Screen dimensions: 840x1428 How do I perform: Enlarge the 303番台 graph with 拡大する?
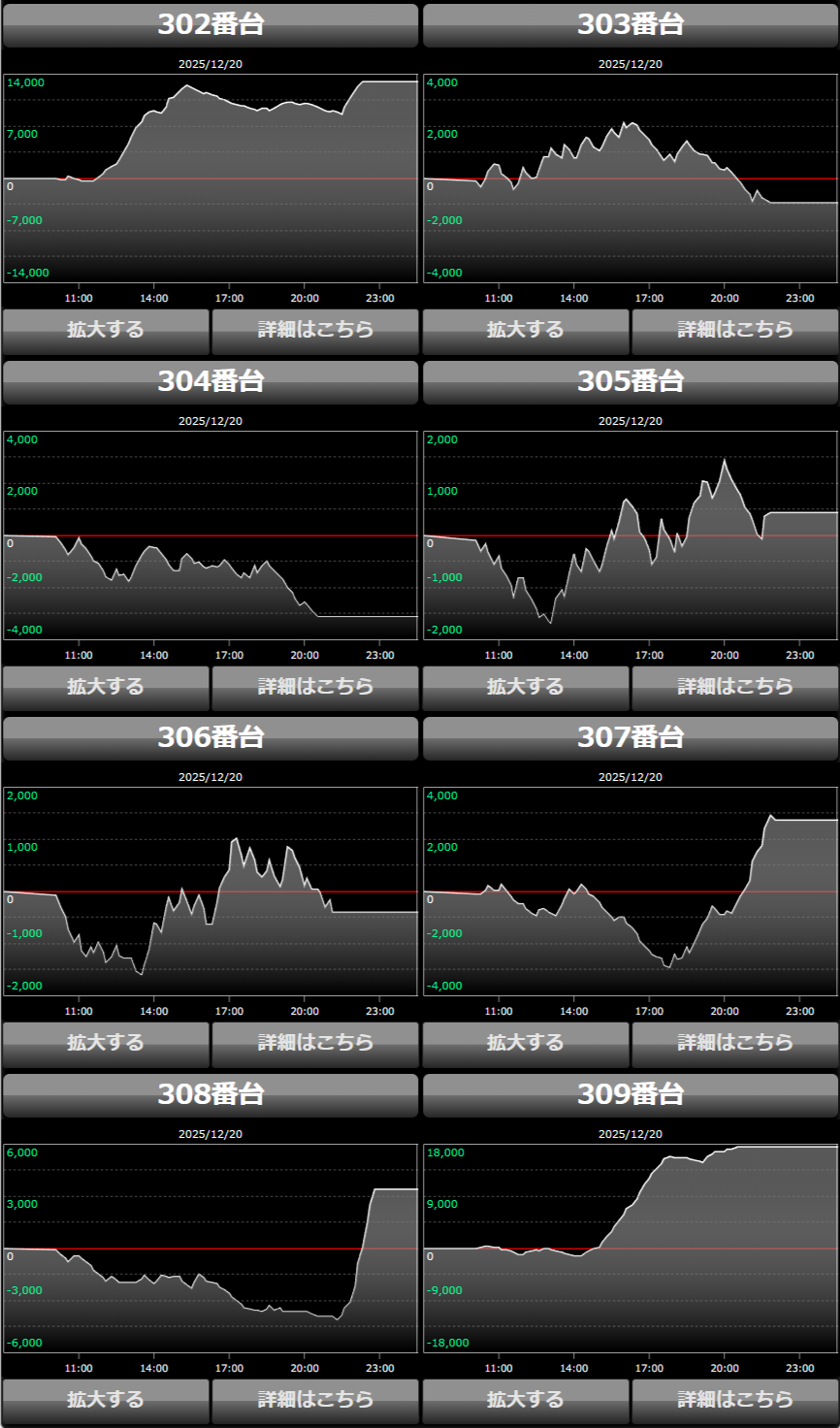526,330
